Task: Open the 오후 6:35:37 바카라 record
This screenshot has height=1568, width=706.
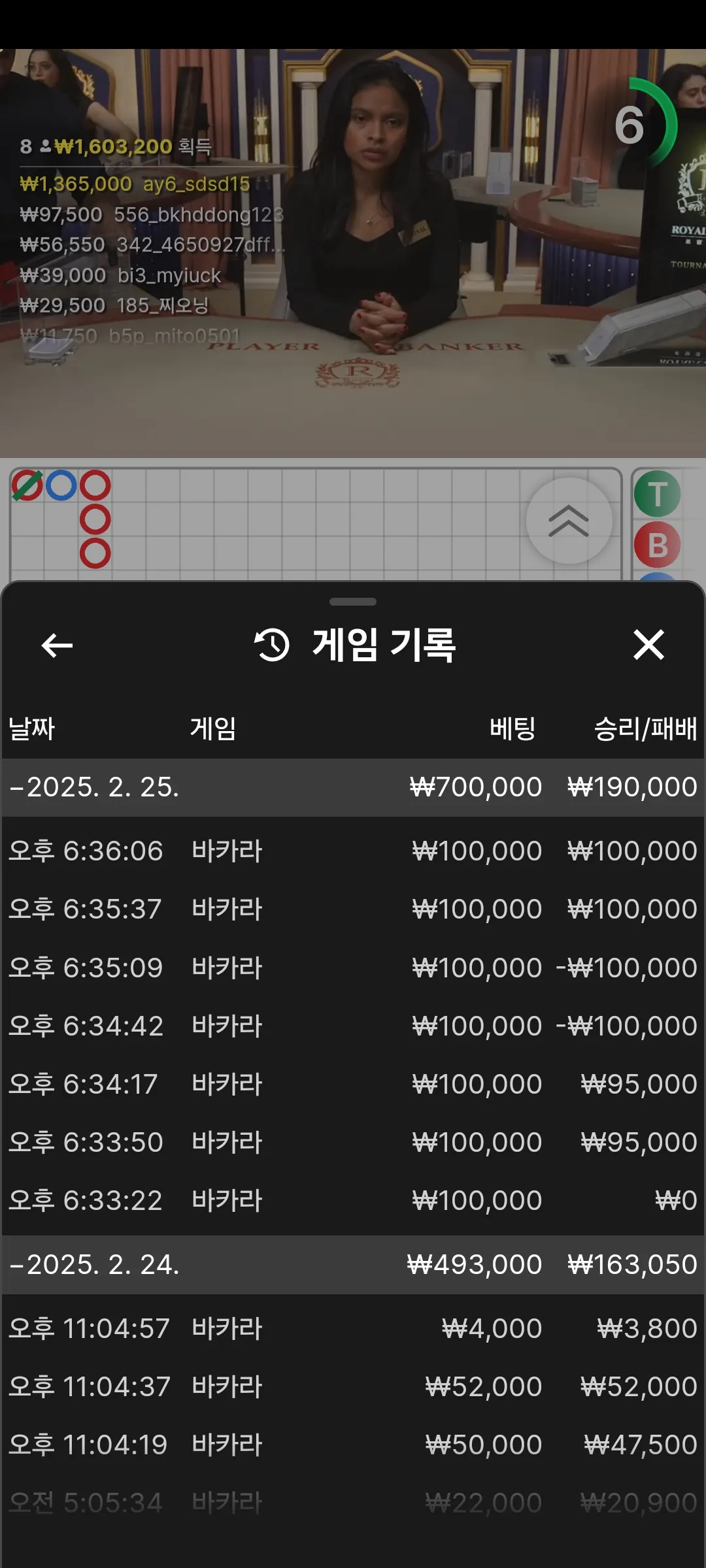Action: pyautogui.click(x=353, y=909)
